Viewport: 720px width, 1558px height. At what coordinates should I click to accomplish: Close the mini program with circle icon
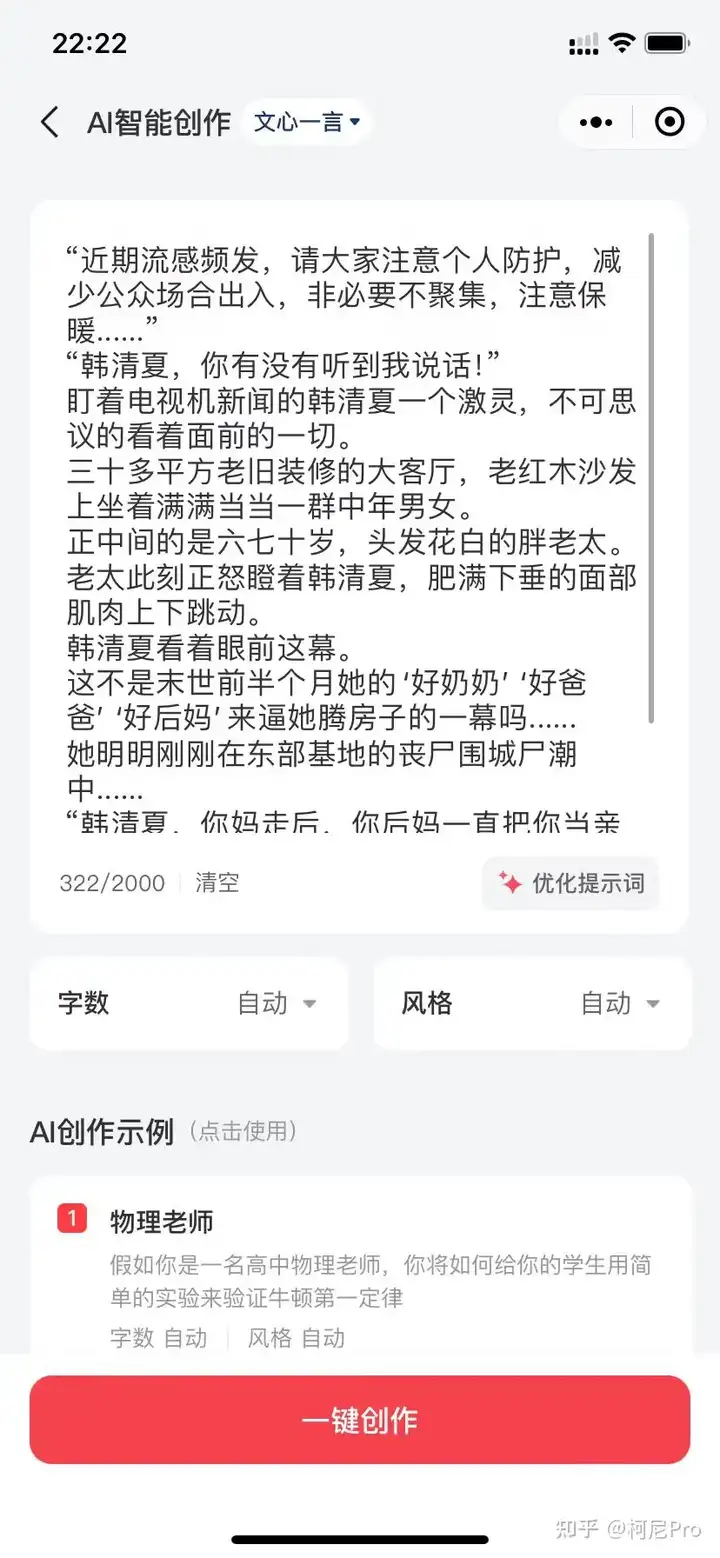(669, 122)
